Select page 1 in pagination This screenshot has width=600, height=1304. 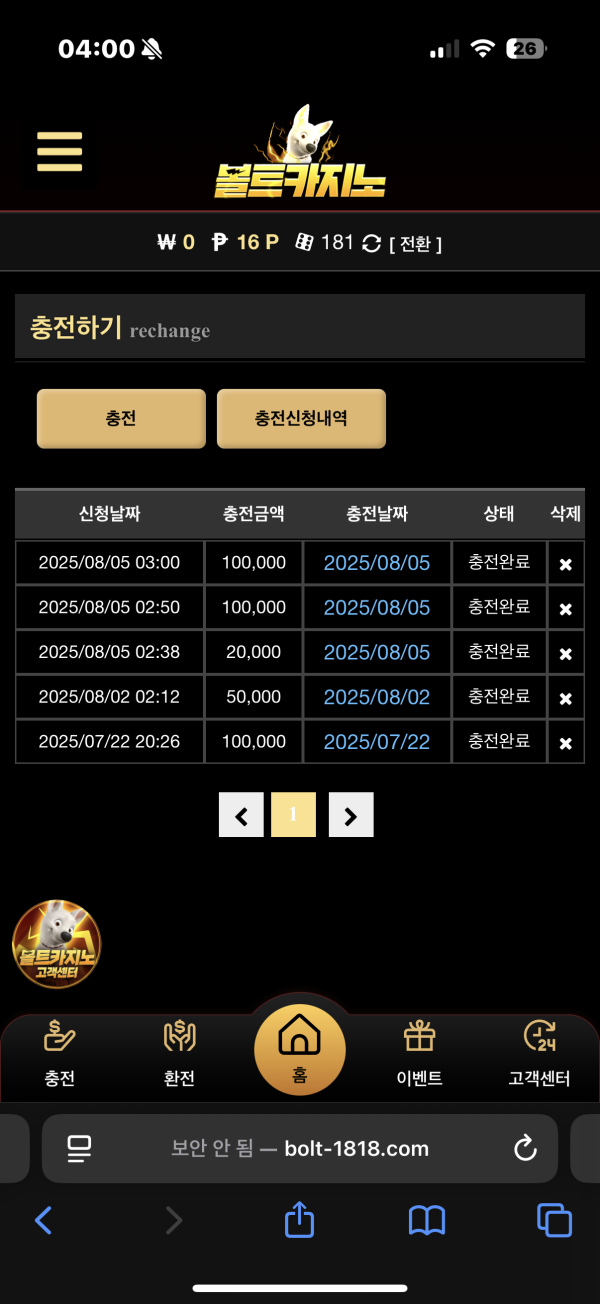tap(293, 815)
